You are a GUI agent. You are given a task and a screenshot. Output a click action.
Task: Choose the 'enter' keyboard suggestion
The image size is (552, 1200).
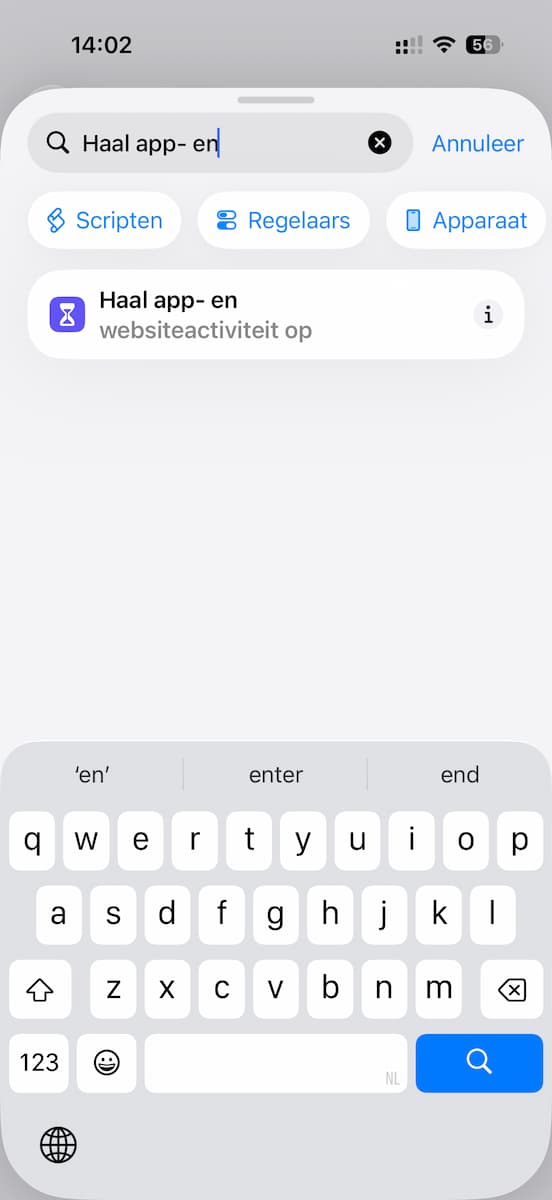pos(276,775)
